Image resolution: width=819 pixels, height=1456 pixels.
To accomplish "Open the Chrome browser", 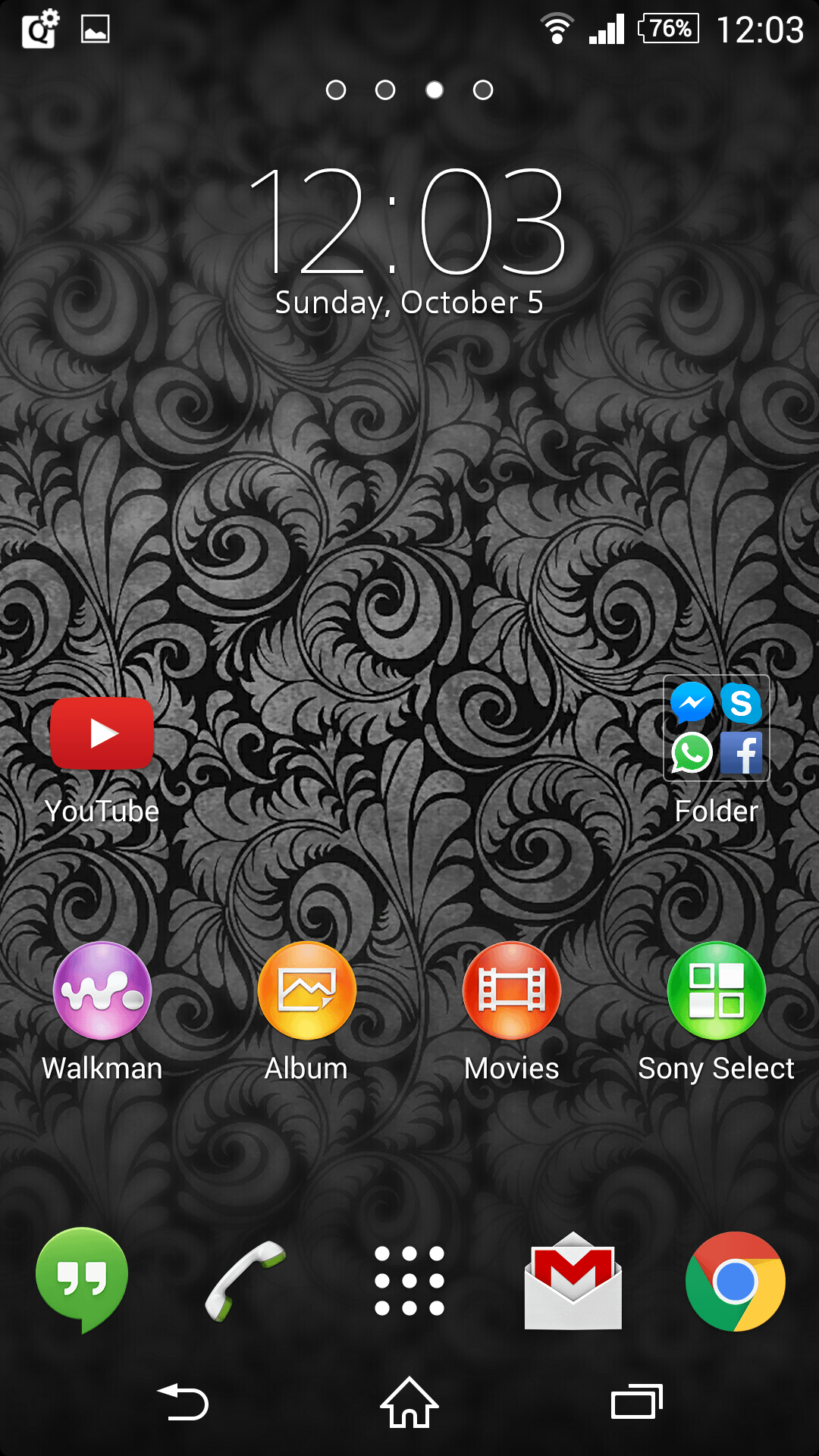I will (x=736, y=1282).
